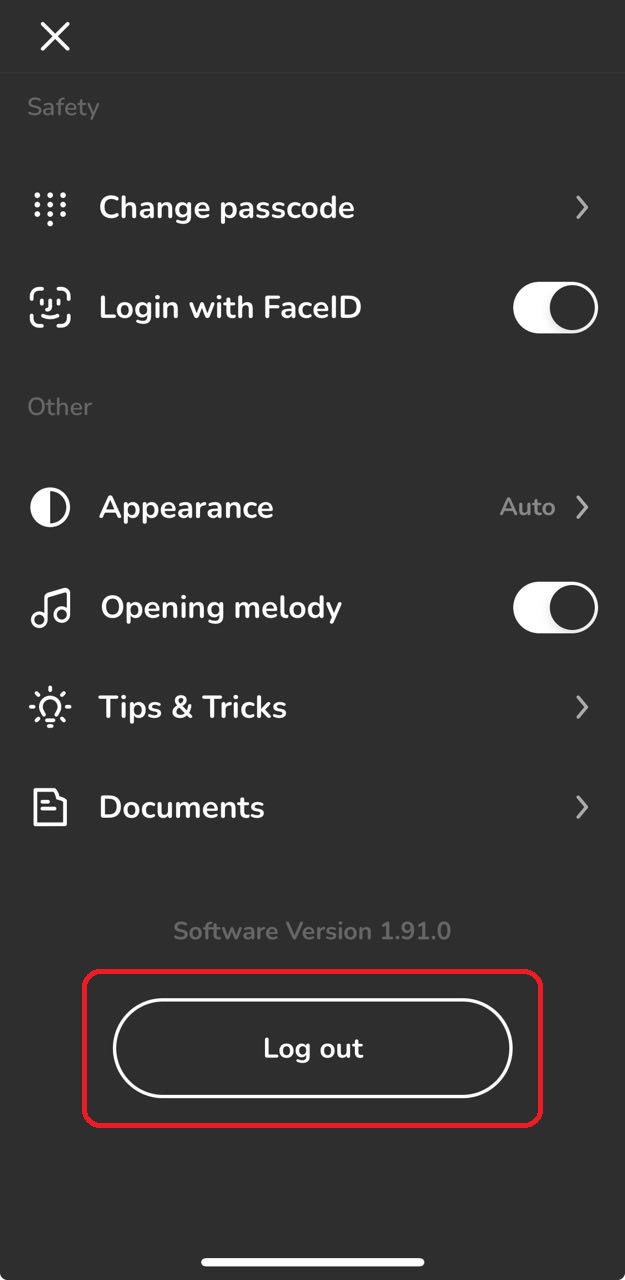Screen dimensions: 625x1280
Task: Close the settings screen
Action: point(55,37)
